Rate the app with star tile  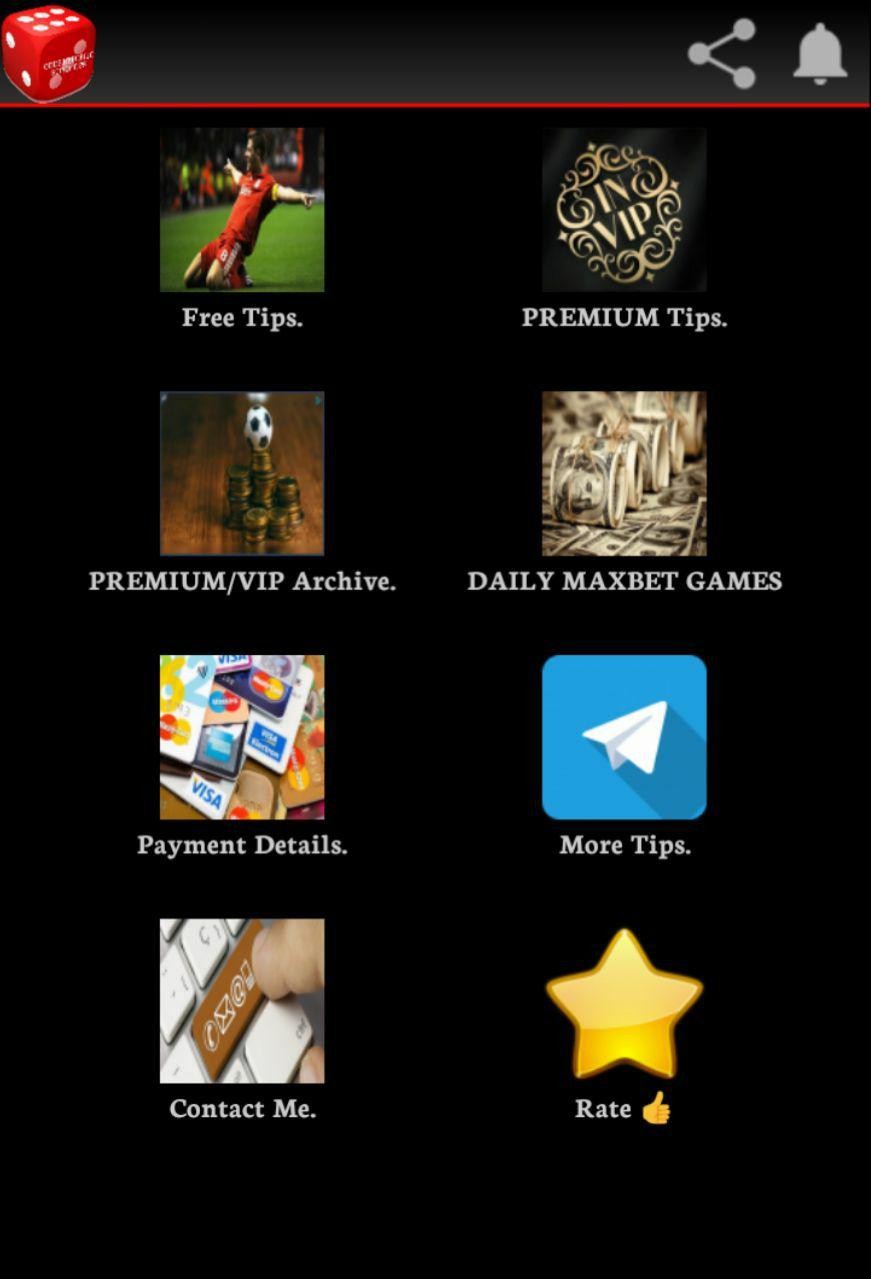624,1003
